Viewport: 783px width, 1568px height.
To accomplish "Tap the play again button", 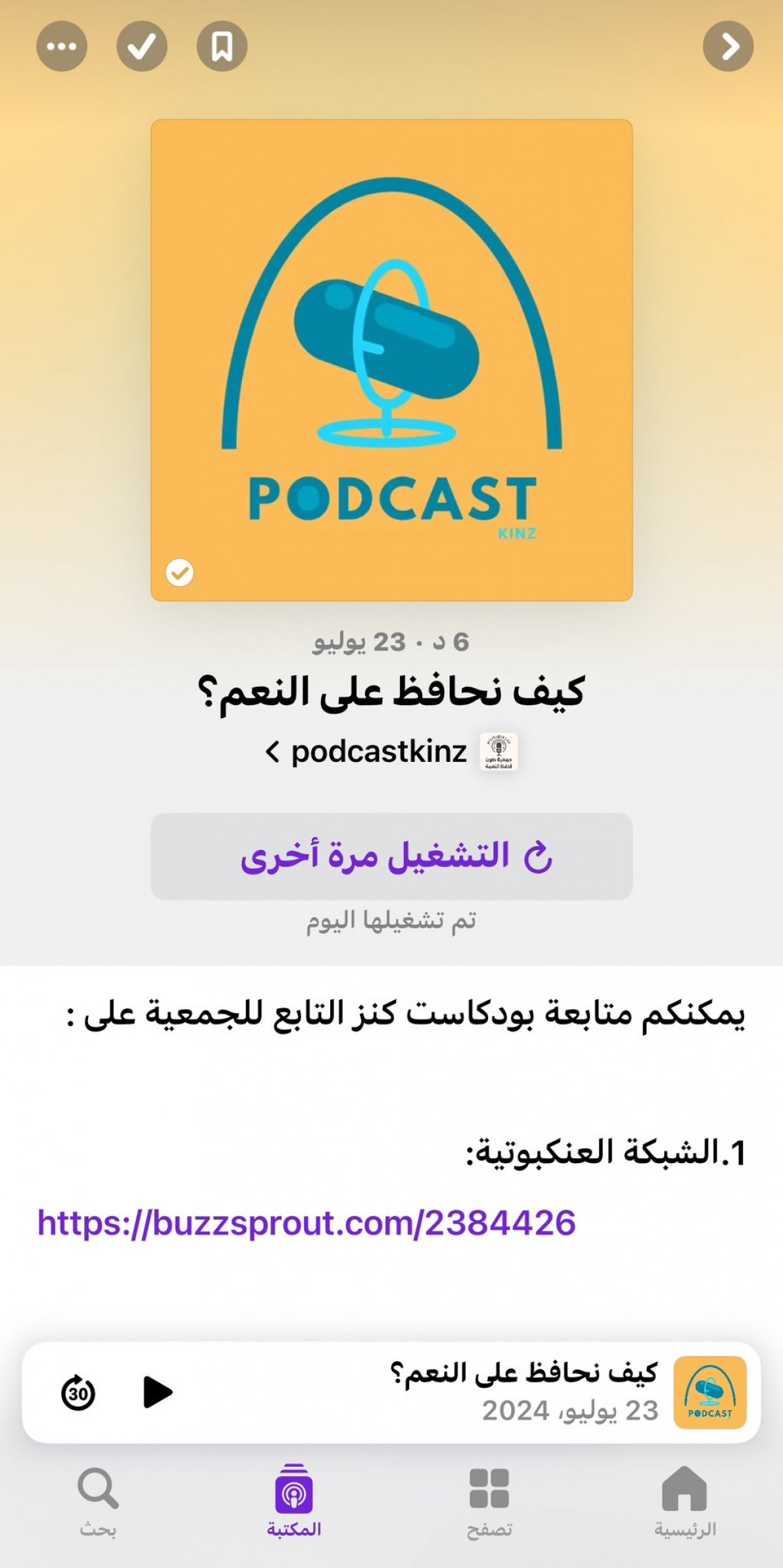I will click(391, 856).
